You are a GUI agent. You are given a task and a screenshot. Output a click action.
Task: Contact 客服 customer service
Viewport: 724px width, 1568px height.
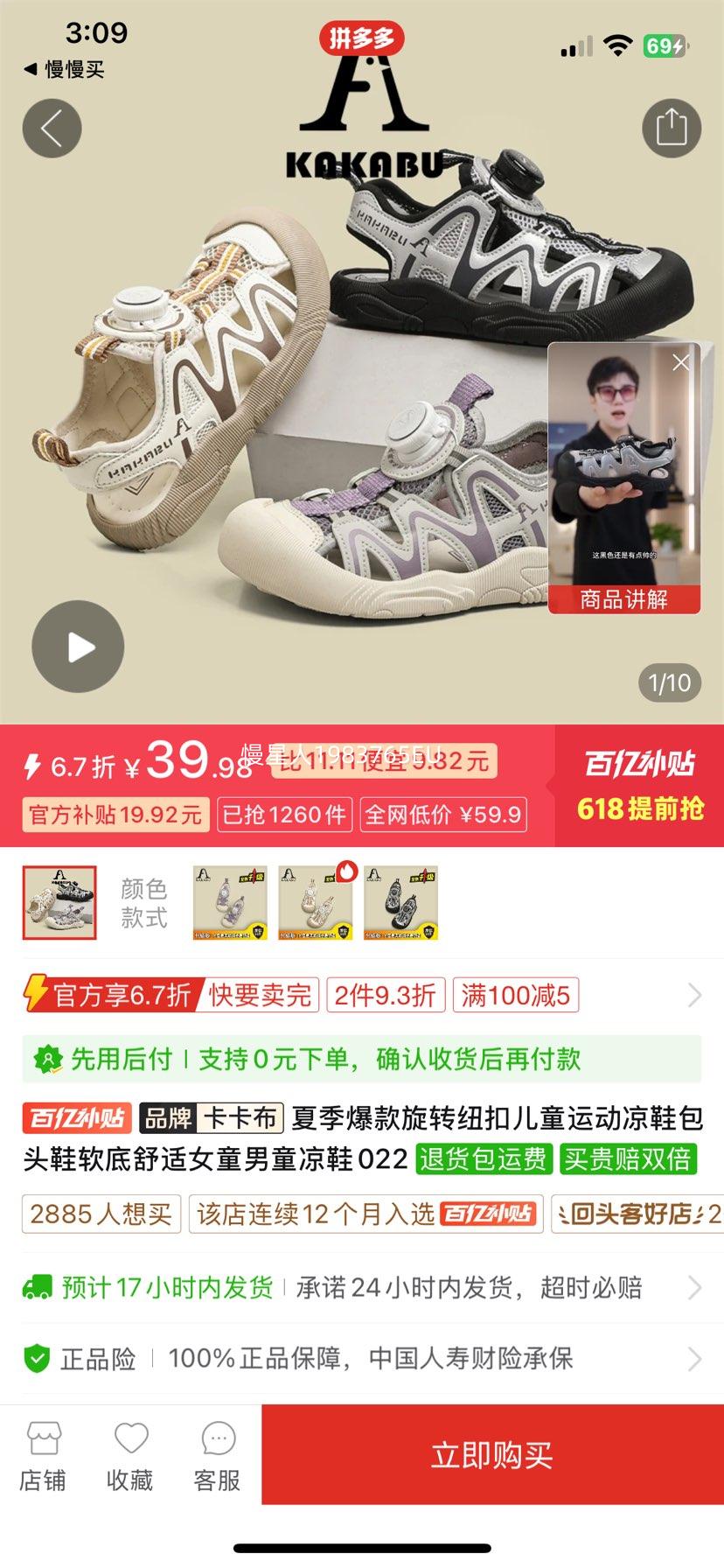coord(217,1457)
